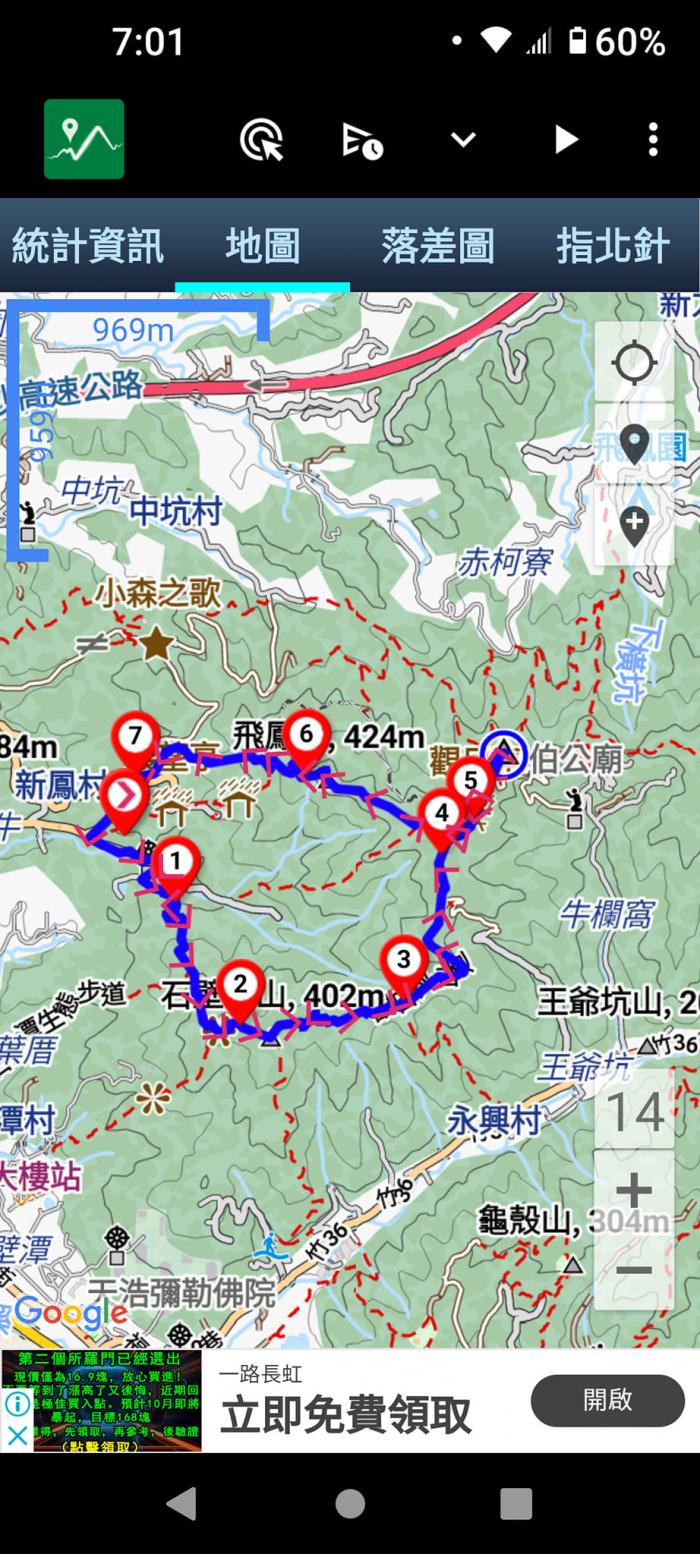Zoom in with the plus button
The width and height of the screenshot is (700, 1554).
634,1190
